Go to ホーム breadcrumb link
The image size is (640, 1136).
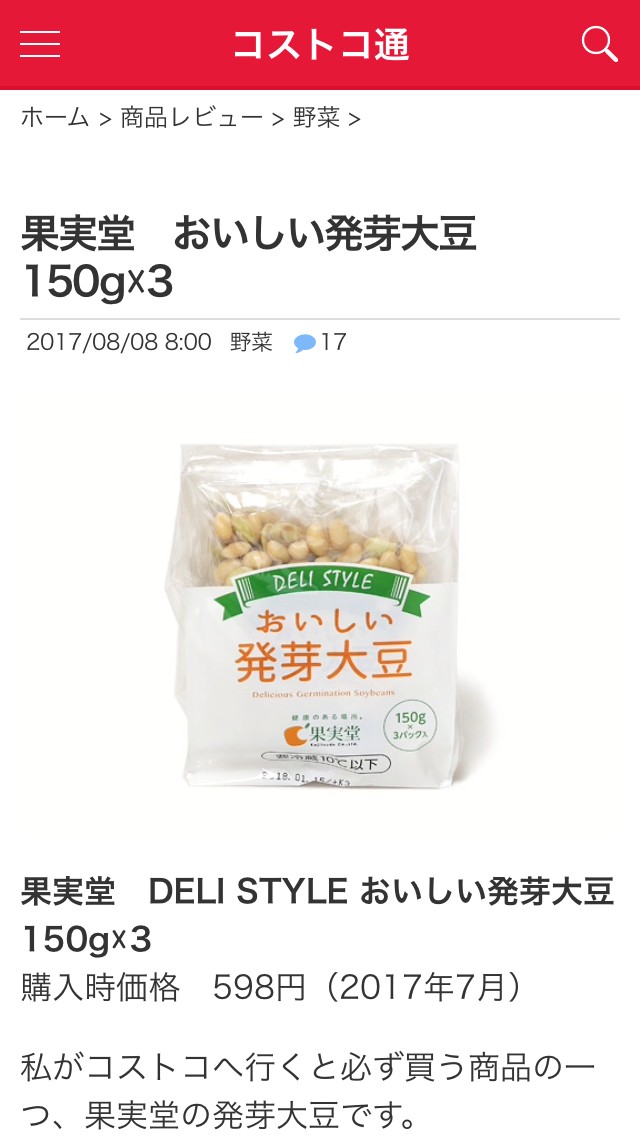pyautogui.click(x=56, y=118)
